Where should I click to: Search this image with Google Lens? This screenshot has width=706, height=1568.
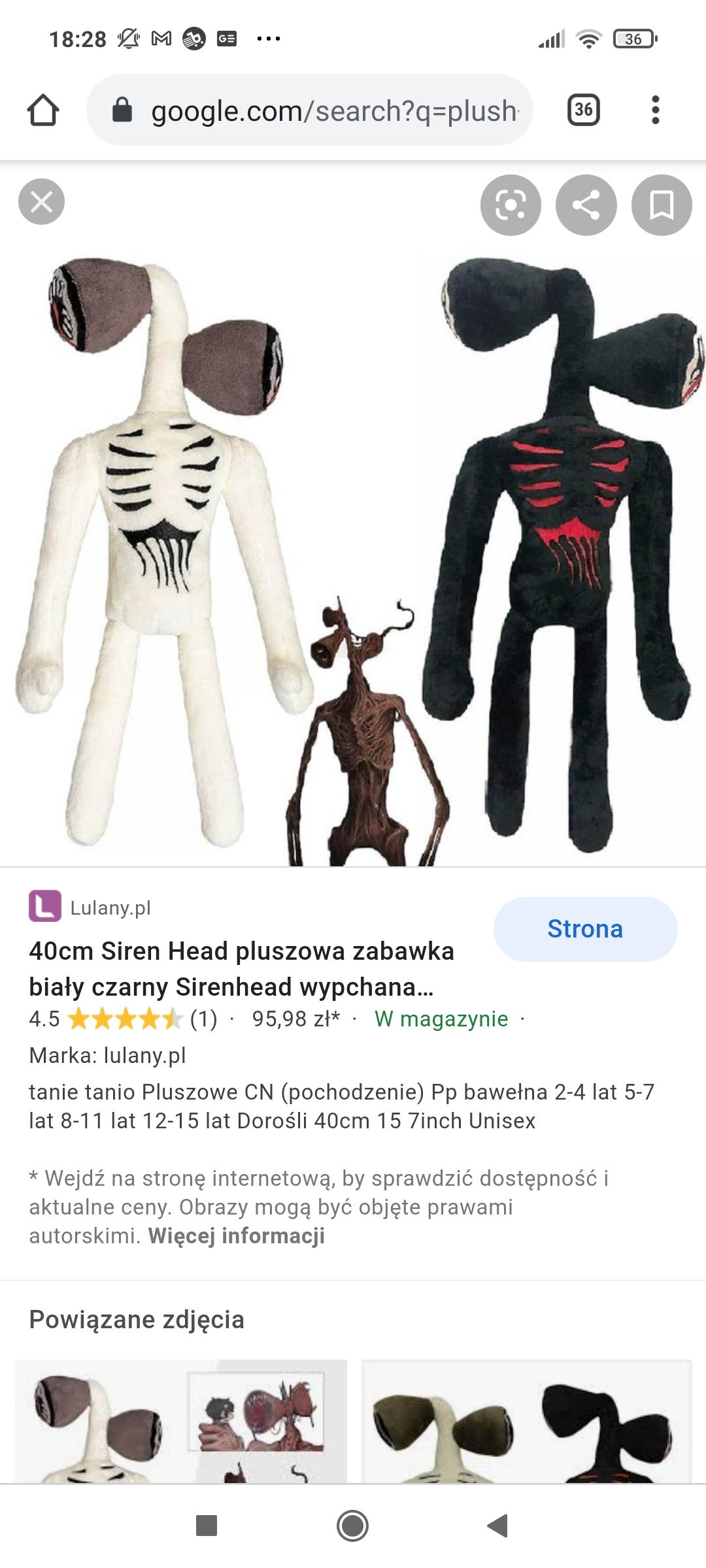[511, 205]
